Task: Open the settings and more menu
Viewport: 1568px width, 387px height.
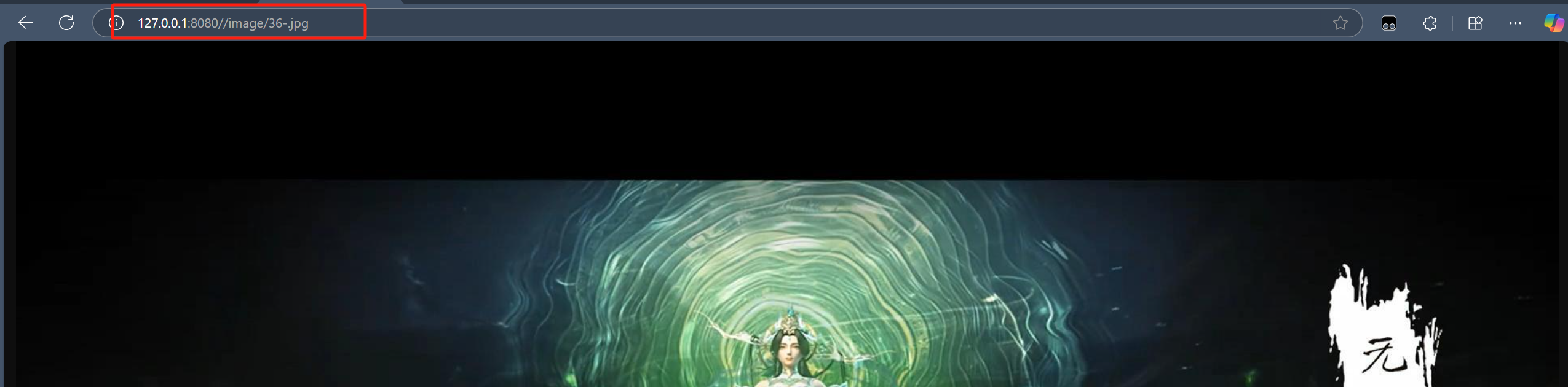Action: (x=1515, y=23)
